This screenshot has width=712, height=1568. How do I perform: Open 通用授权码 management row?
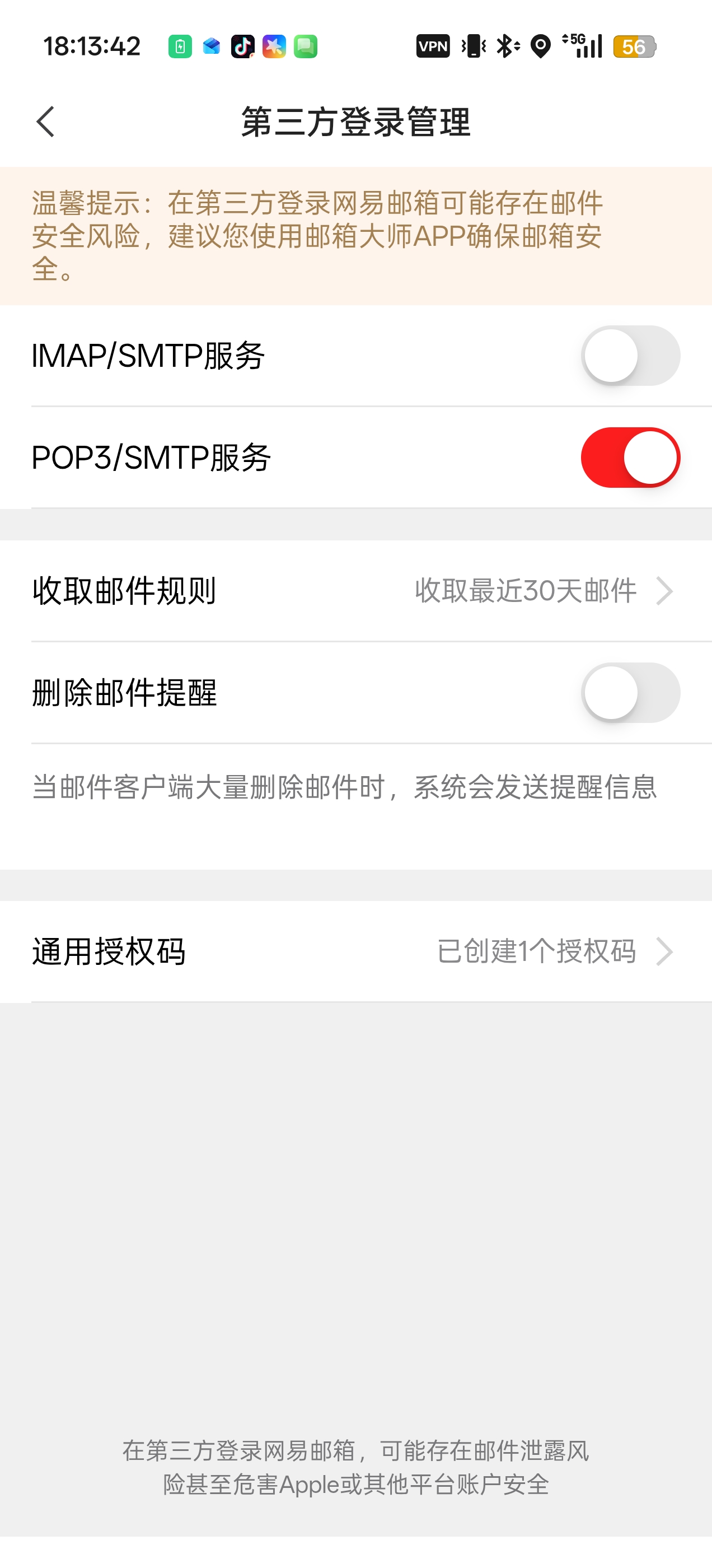(356, 951)
